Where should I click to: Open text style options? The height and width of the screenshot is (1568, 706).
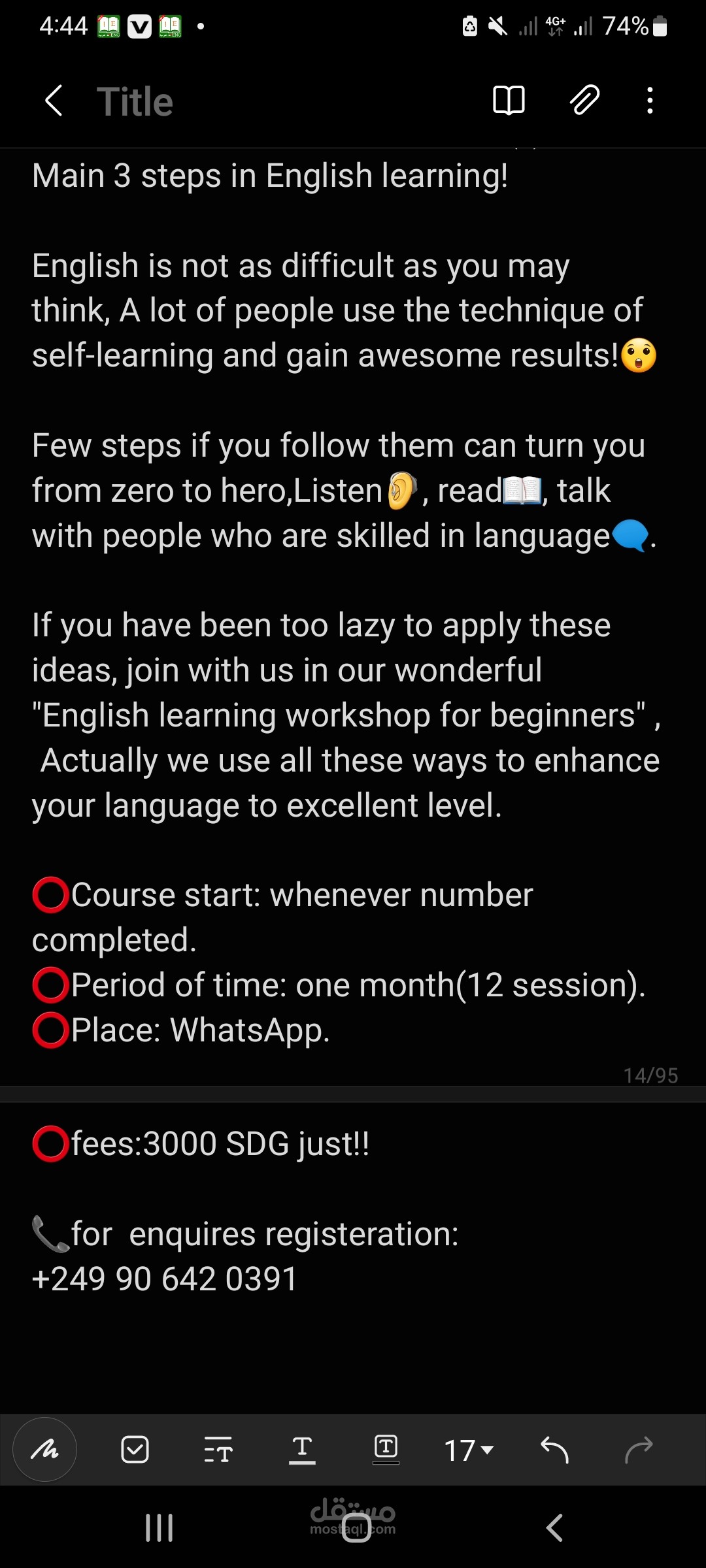tap(218, 1450)
